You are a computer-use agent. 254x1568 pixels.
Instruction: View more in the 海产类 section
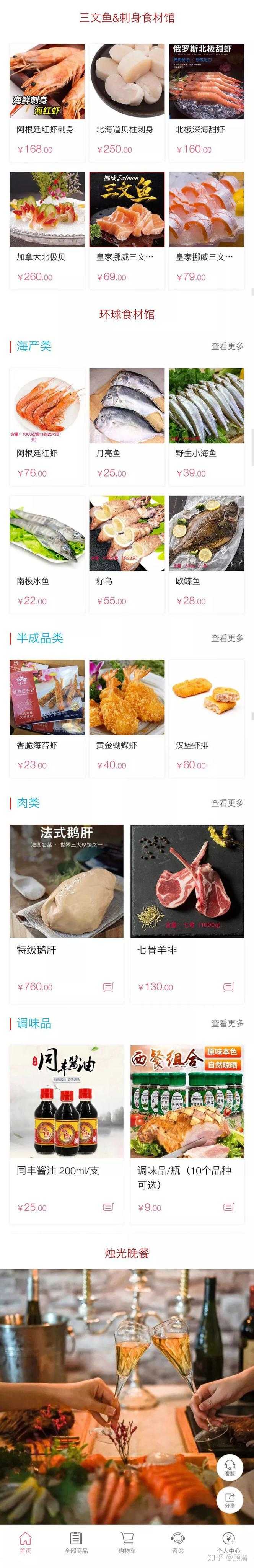(x=227, y=346)
